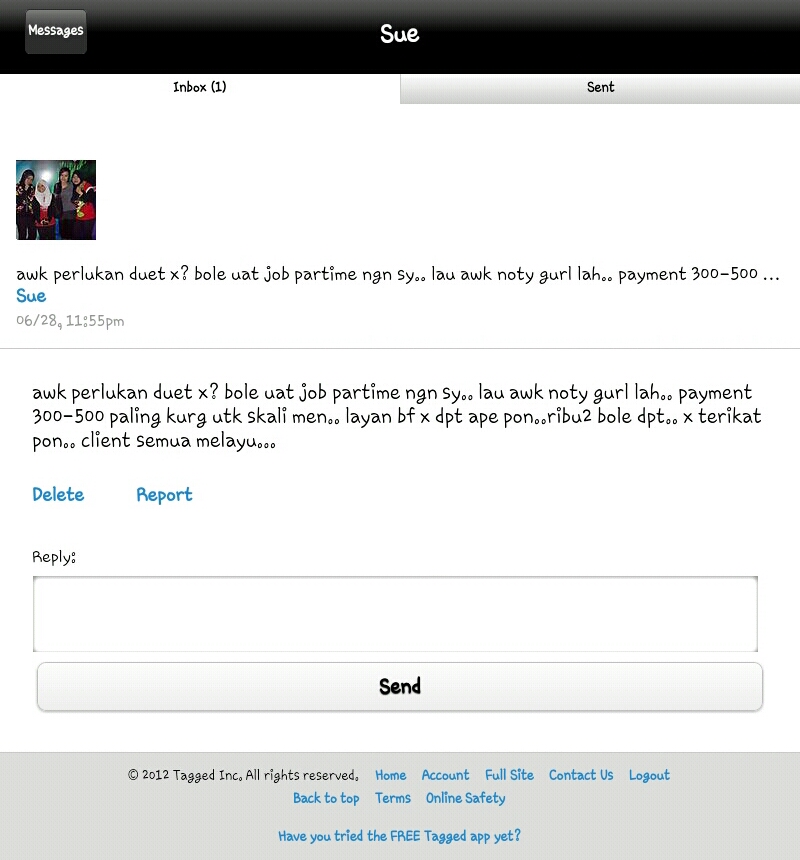Tap the Logout link
This screenshot has width=800, height=860.
pos(649,775)
